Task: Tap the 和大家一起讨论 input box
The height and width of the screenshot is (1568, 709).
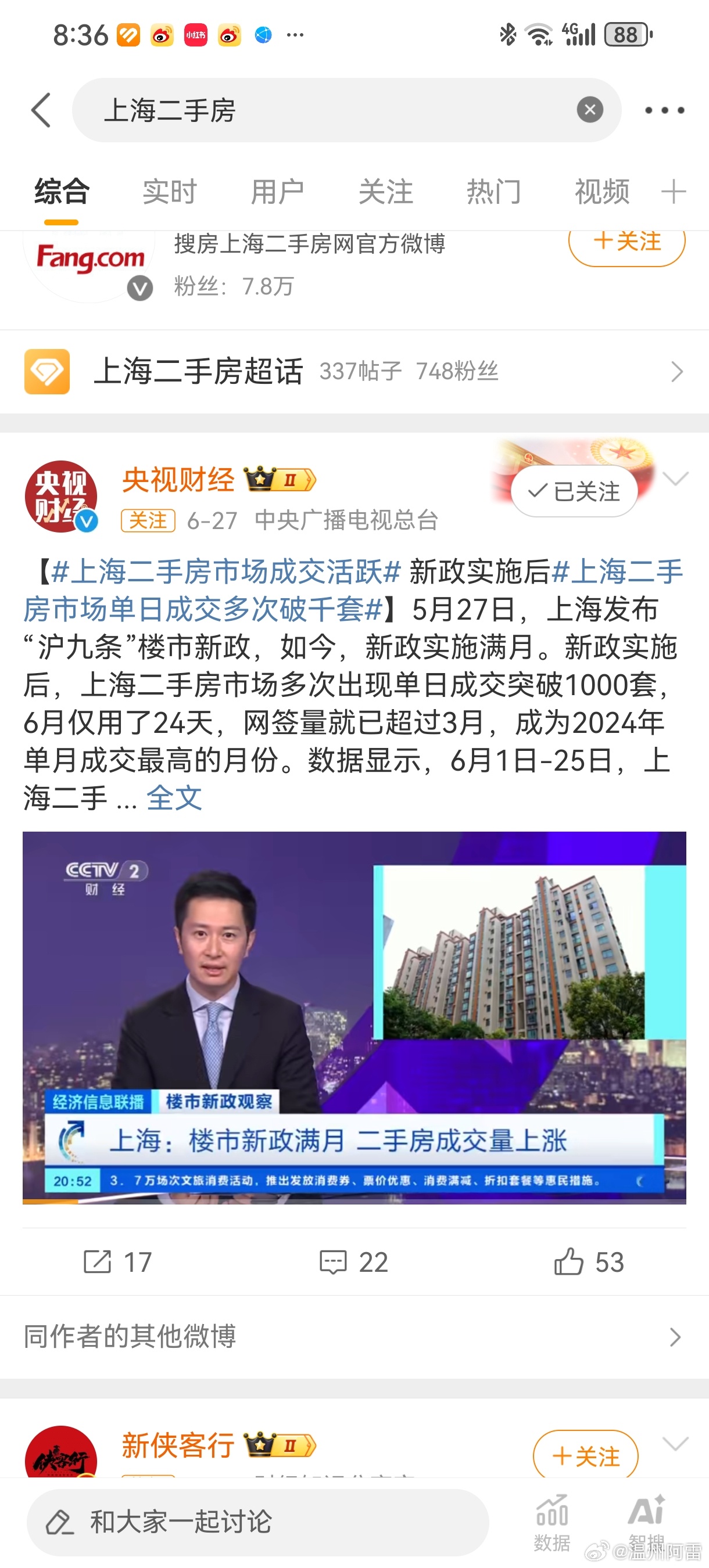Action: pyautogui.click(x=257, y=1522)
